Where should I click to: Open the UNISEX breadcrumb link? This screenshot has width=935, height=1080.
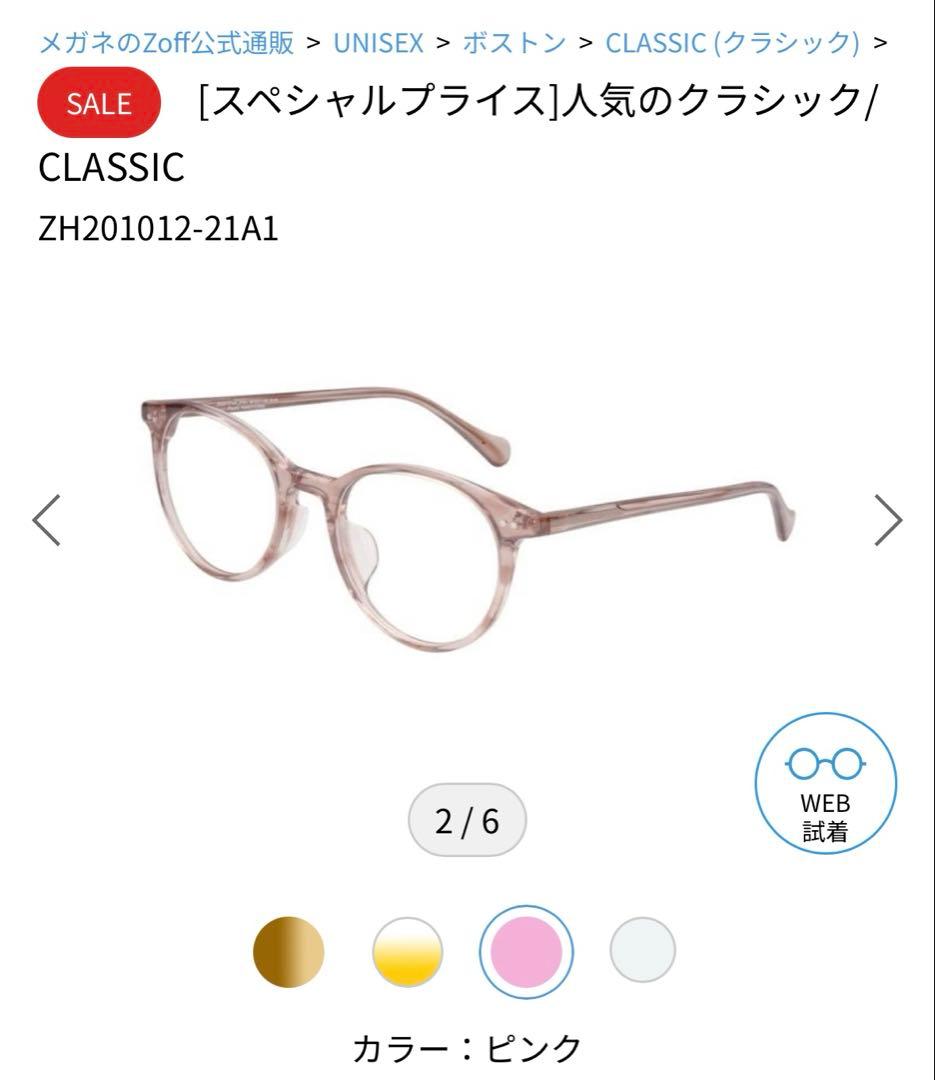pyautogui.click(x=378, y=43)
